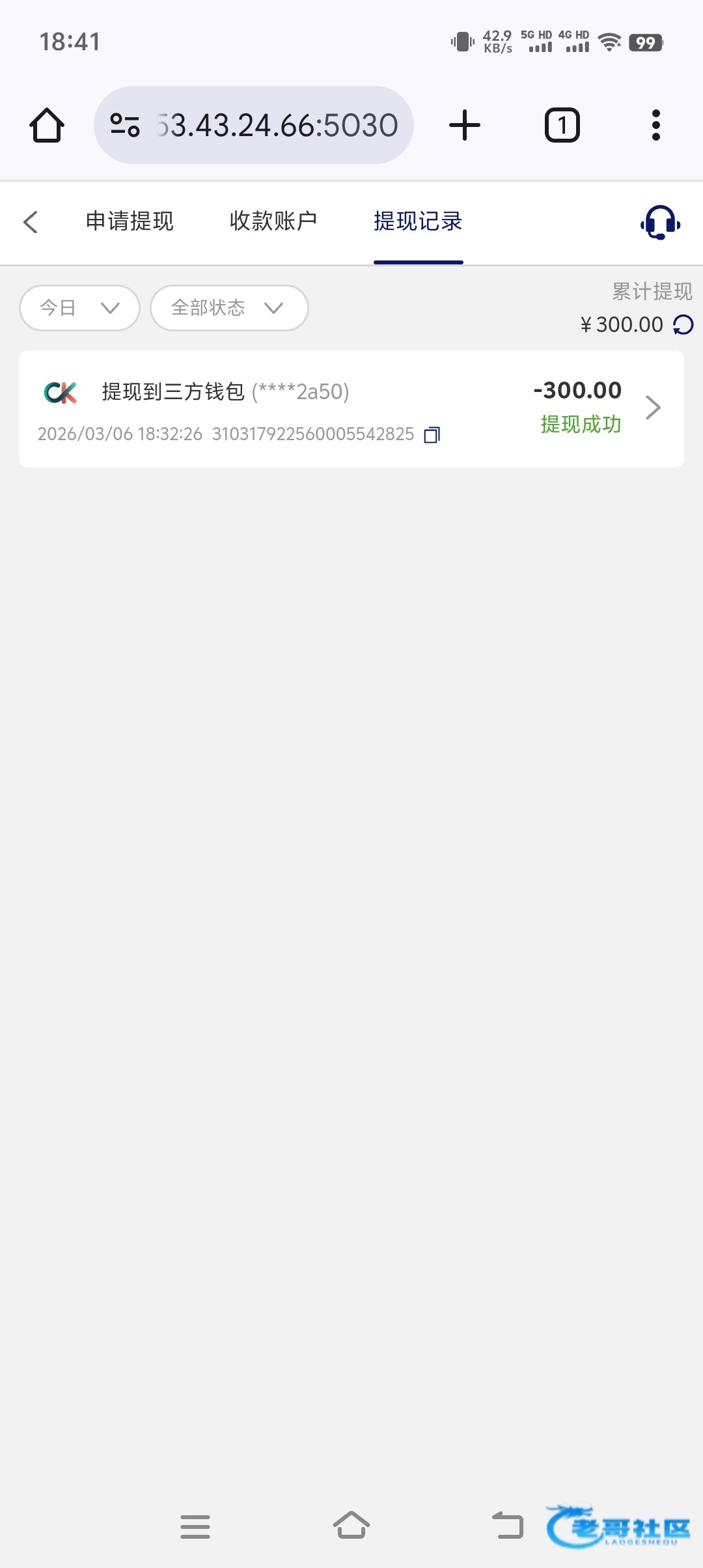Select the 提现记录 tab
Screen dimensions: 703x1568
point(418,221)
